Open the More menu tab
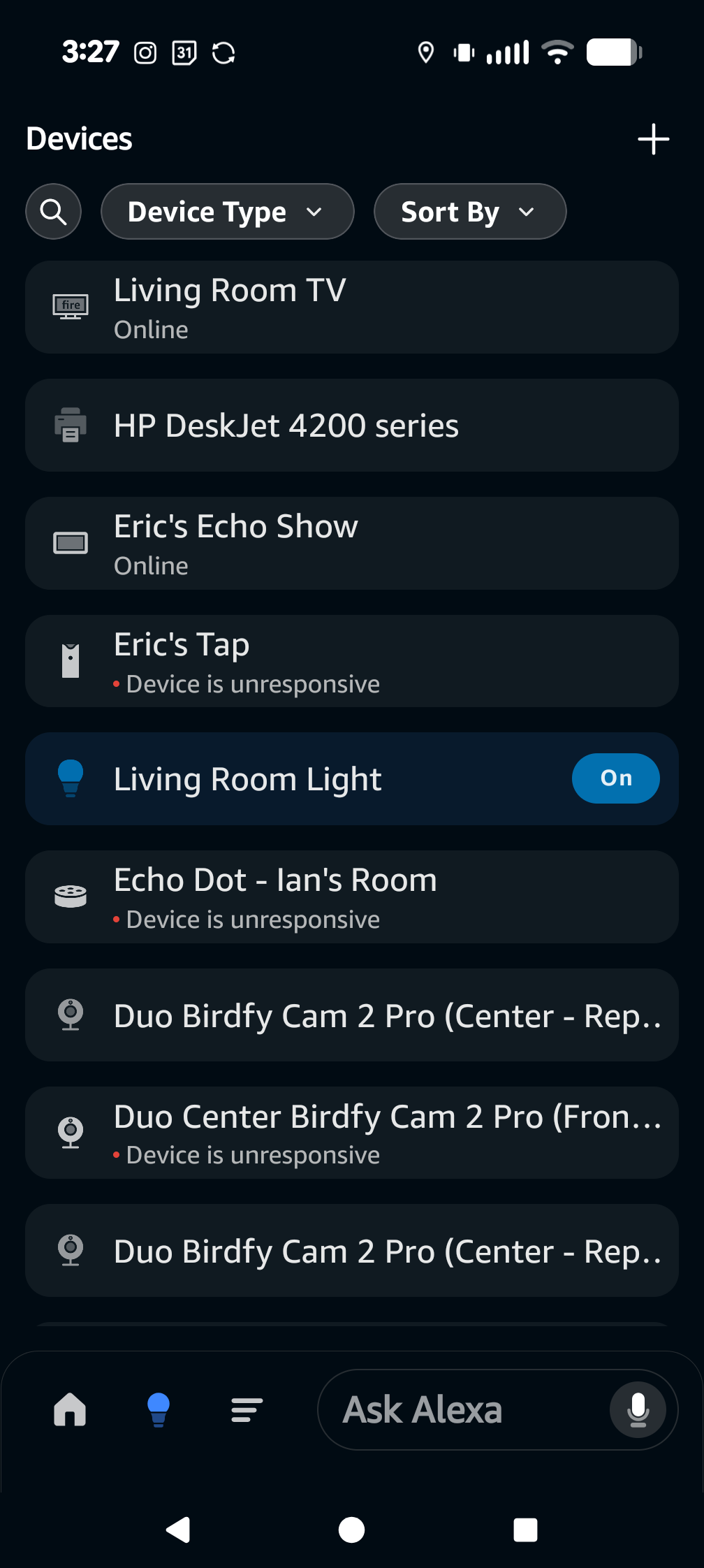The image size is (704, 1568). pyautogui.click(x=247, y=1409)
